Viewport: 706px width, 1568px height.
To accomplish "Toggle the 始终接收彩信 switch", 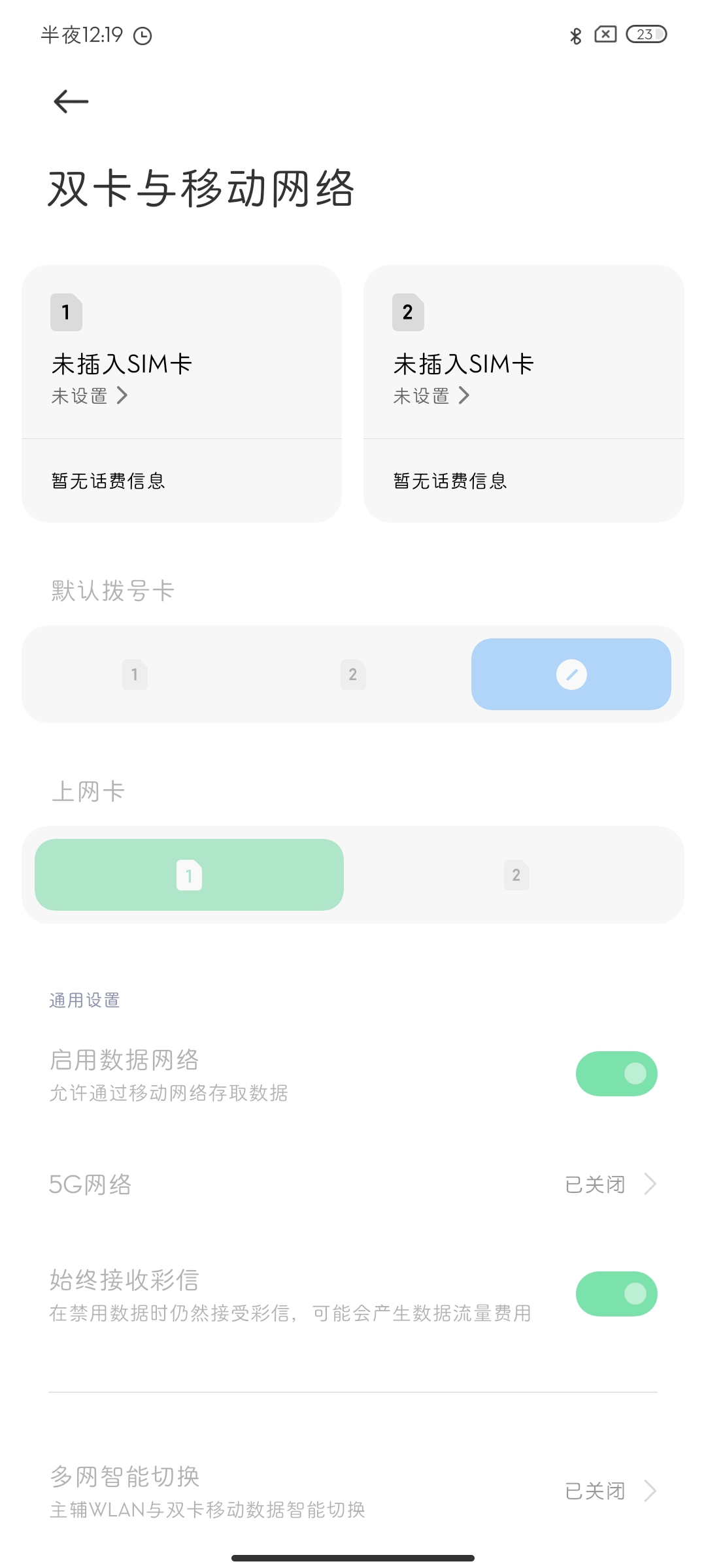I will coord(616,1294).
